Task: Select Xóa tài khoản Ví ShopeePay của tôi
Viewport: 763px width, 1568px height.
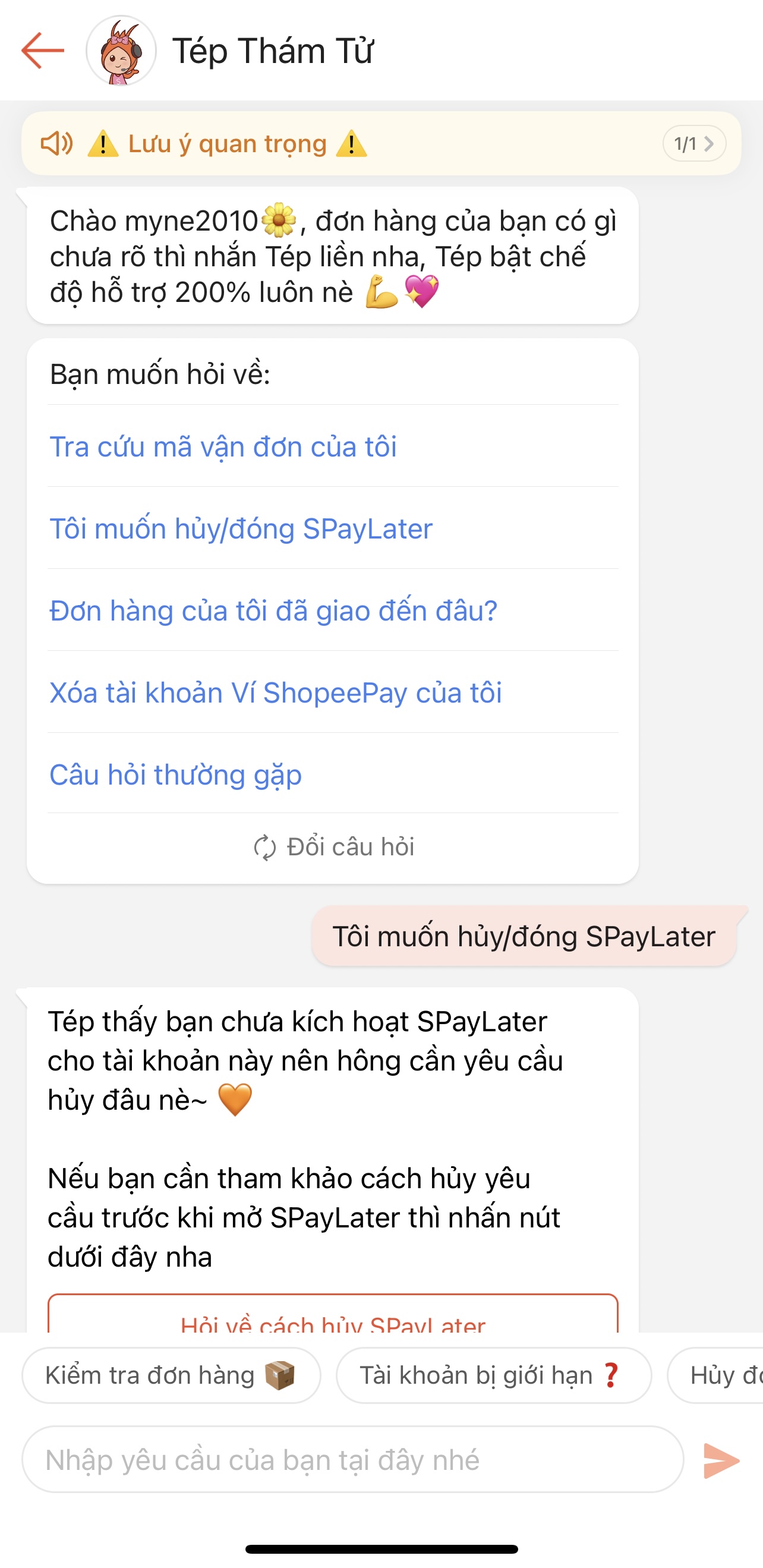Action: coord(275,692)
